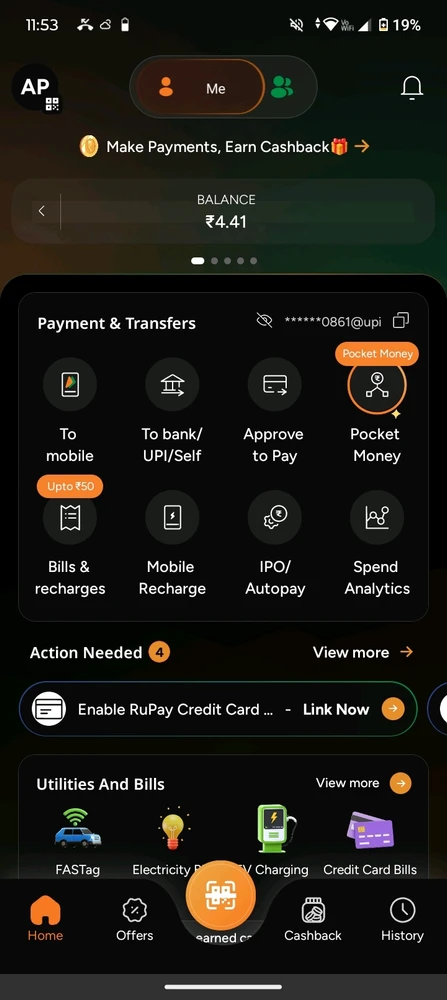Open the AP profile avatar
The width and height of the screenshot is (447, 1000).
[35, 88]
